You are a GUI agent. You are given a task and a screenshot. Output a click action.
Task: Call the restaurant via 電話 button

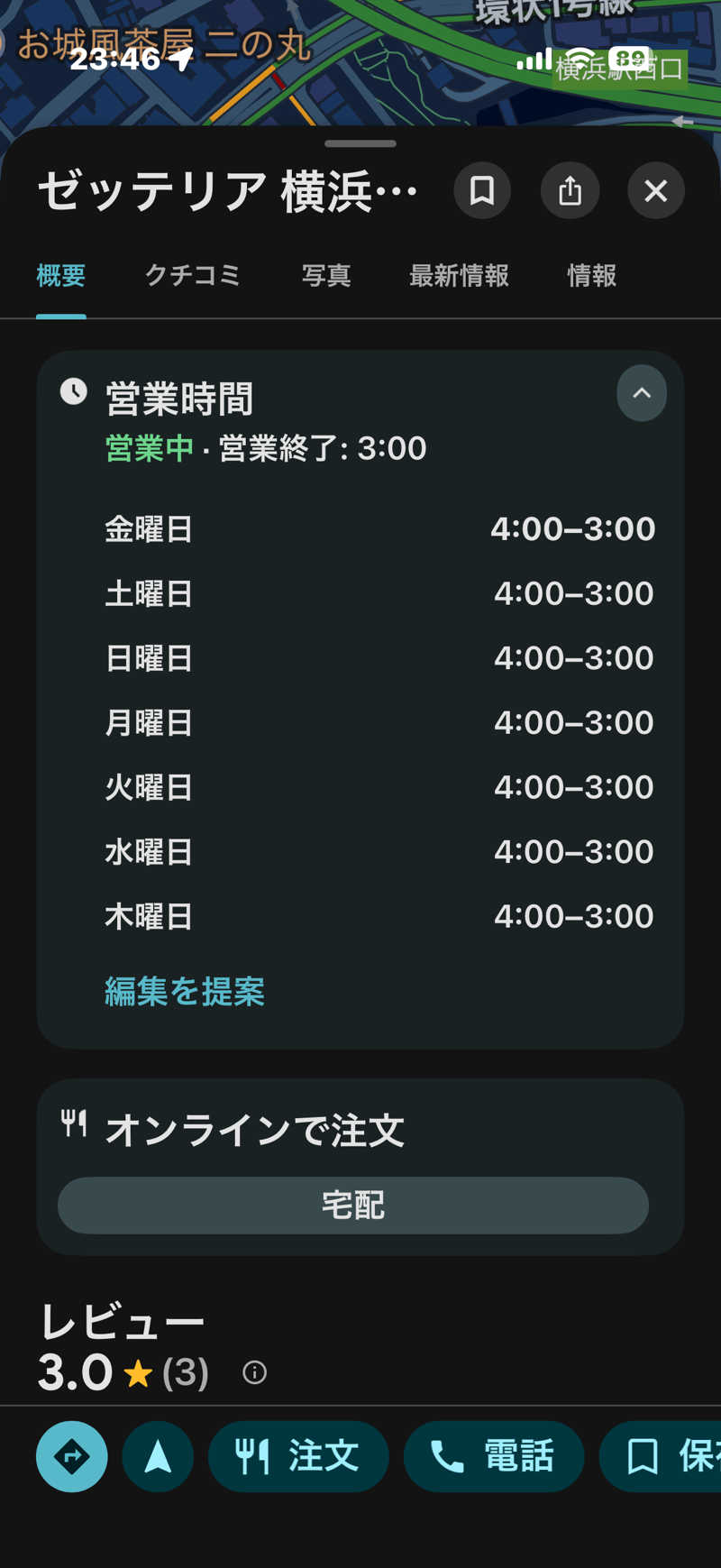tap(494, 1456)
